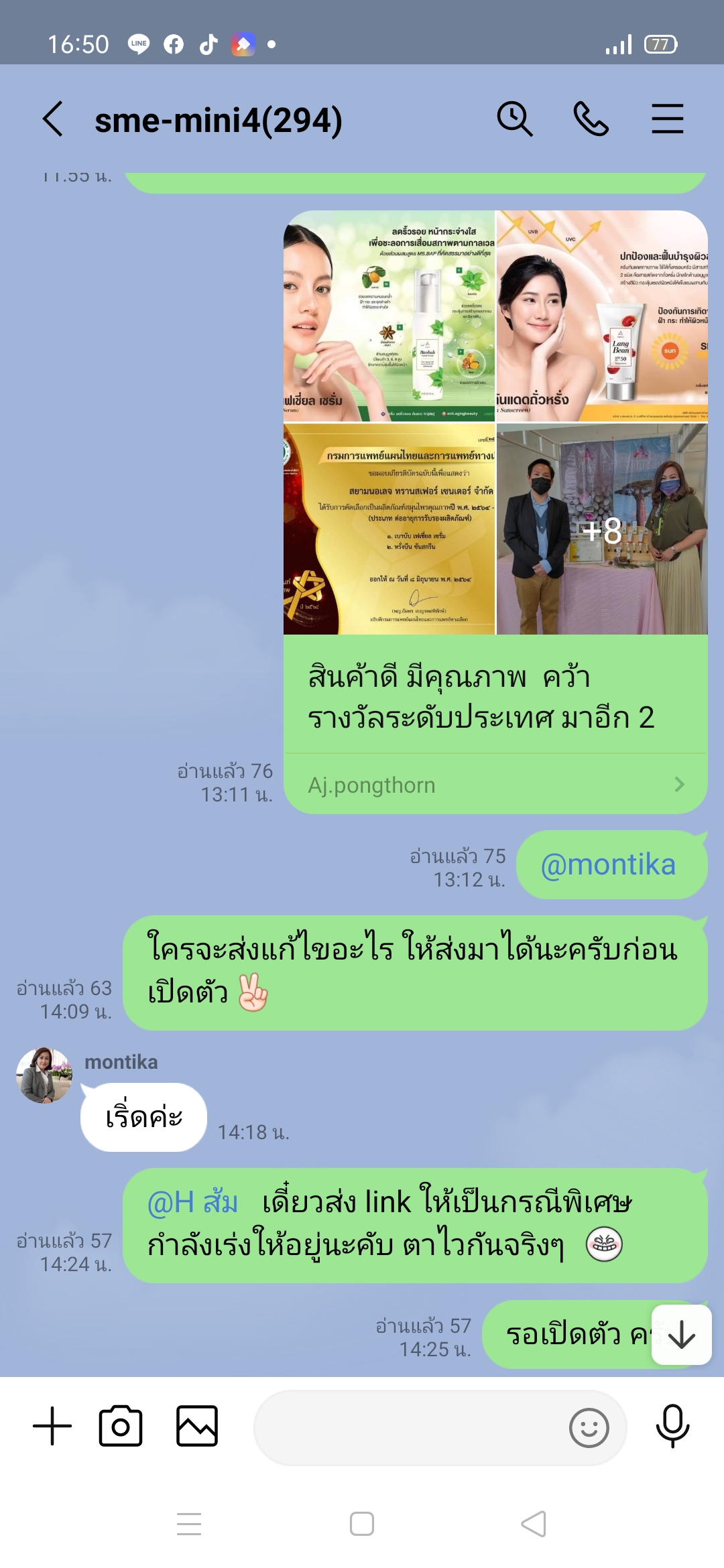Search within this chat

click(x=514, y=119)
